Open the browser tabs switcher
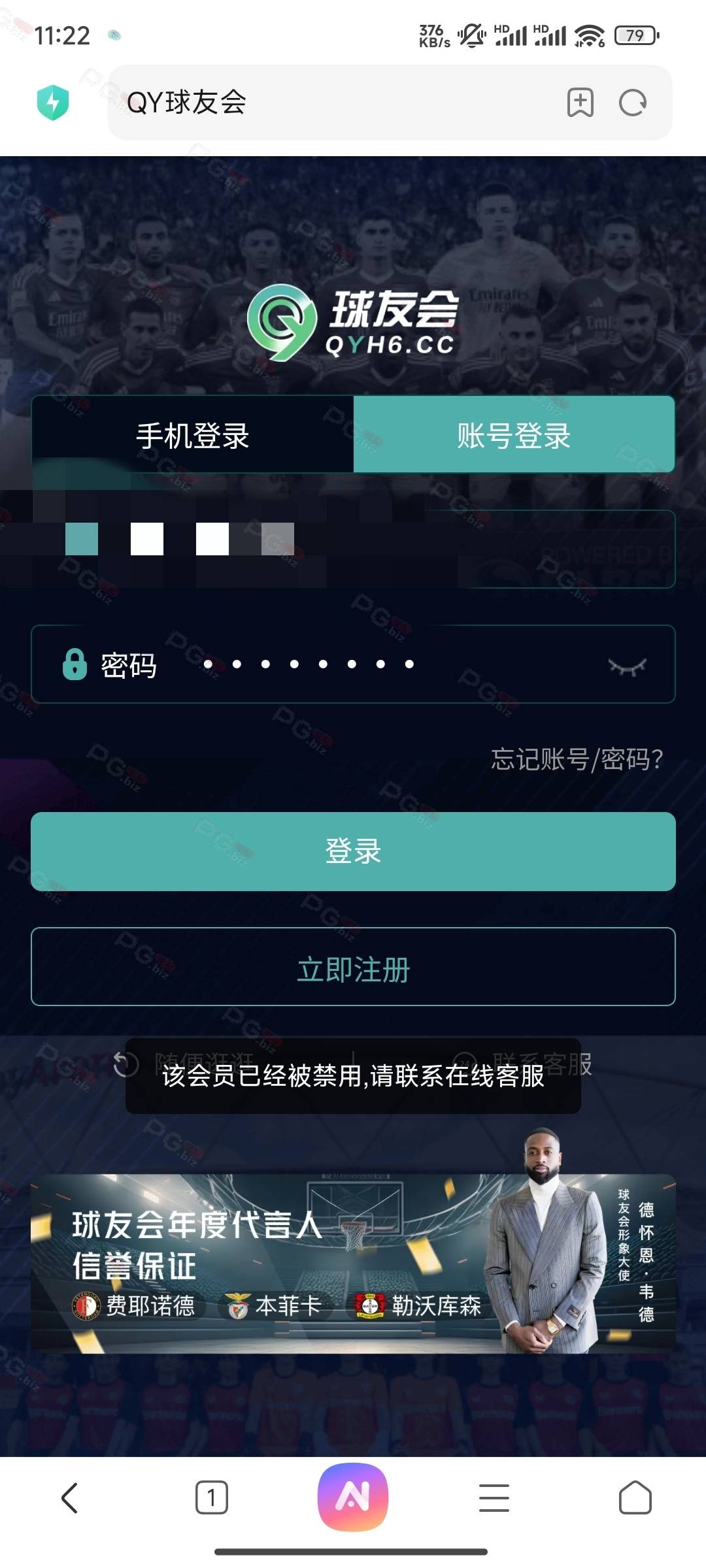706x1568 pixels. pos(212,1497)
